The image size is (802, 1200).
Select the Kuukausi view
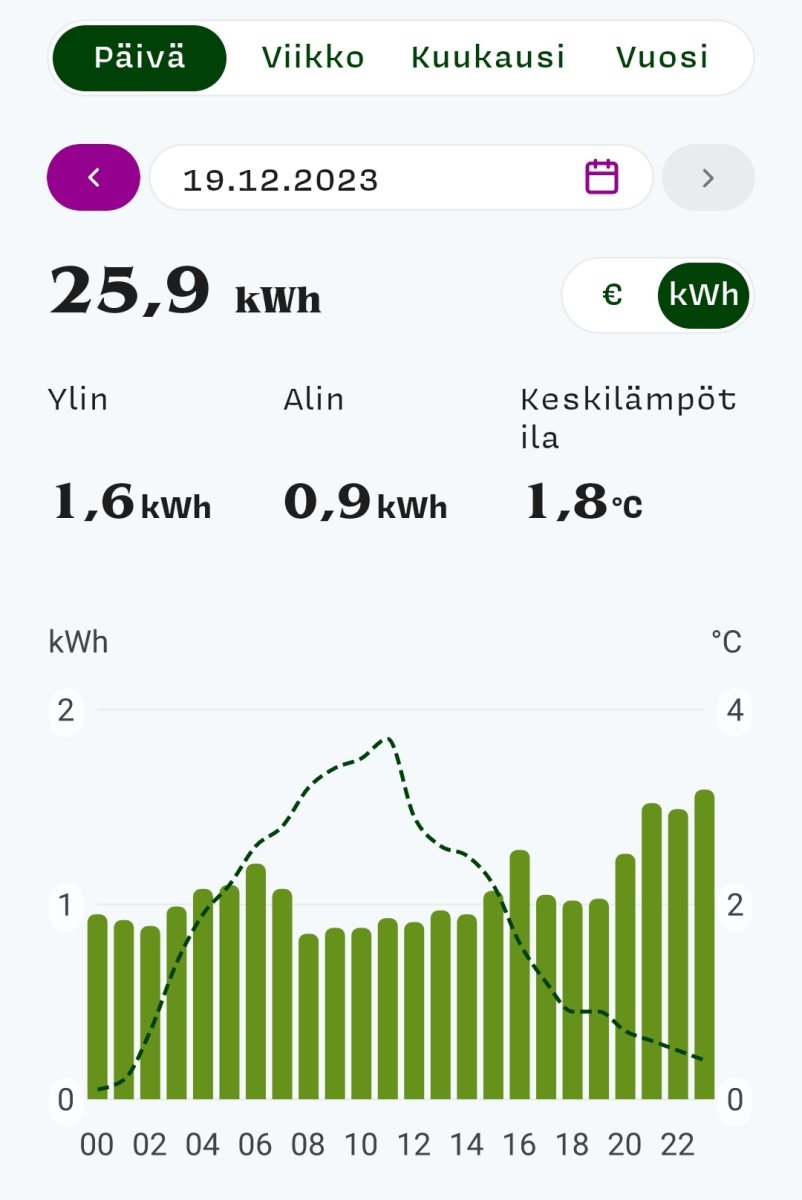click(x=488, y=58)
